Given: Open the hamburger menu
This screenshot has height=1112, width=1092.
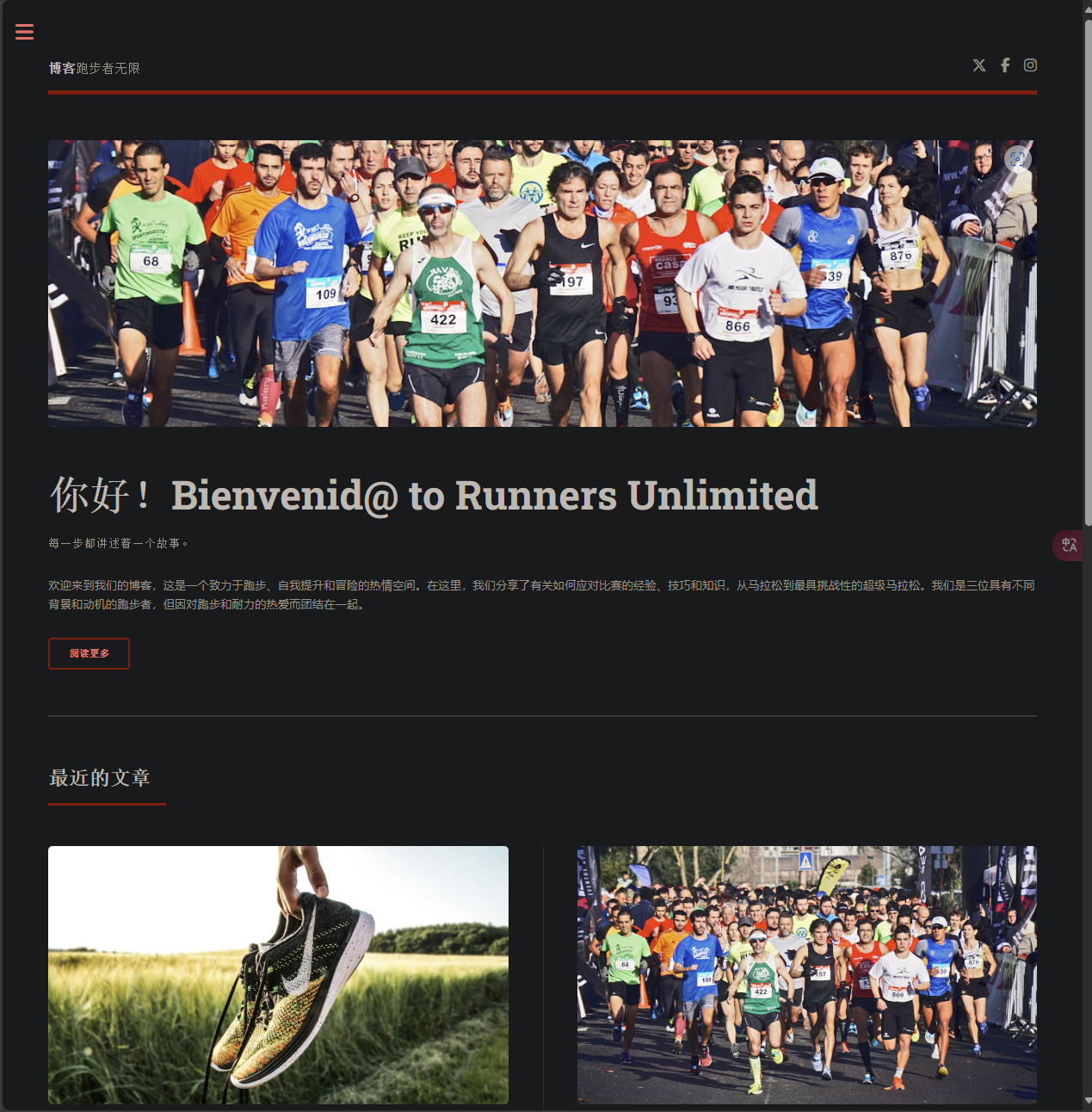Looking at the screenshot, I should [x=24, y=32].
